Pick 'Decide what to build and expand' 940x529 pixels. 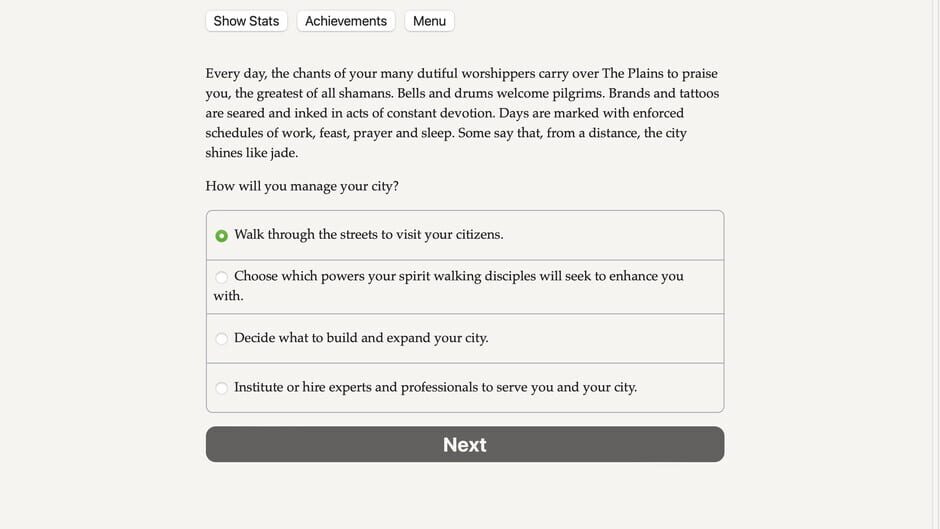point(222,339)
